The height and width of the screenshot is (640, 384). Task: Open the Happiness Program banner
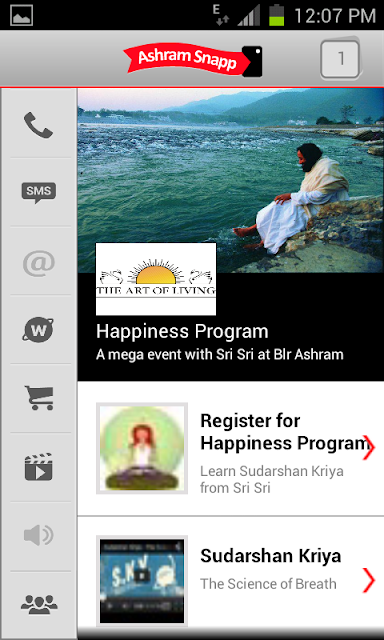[x=231, y=235]
